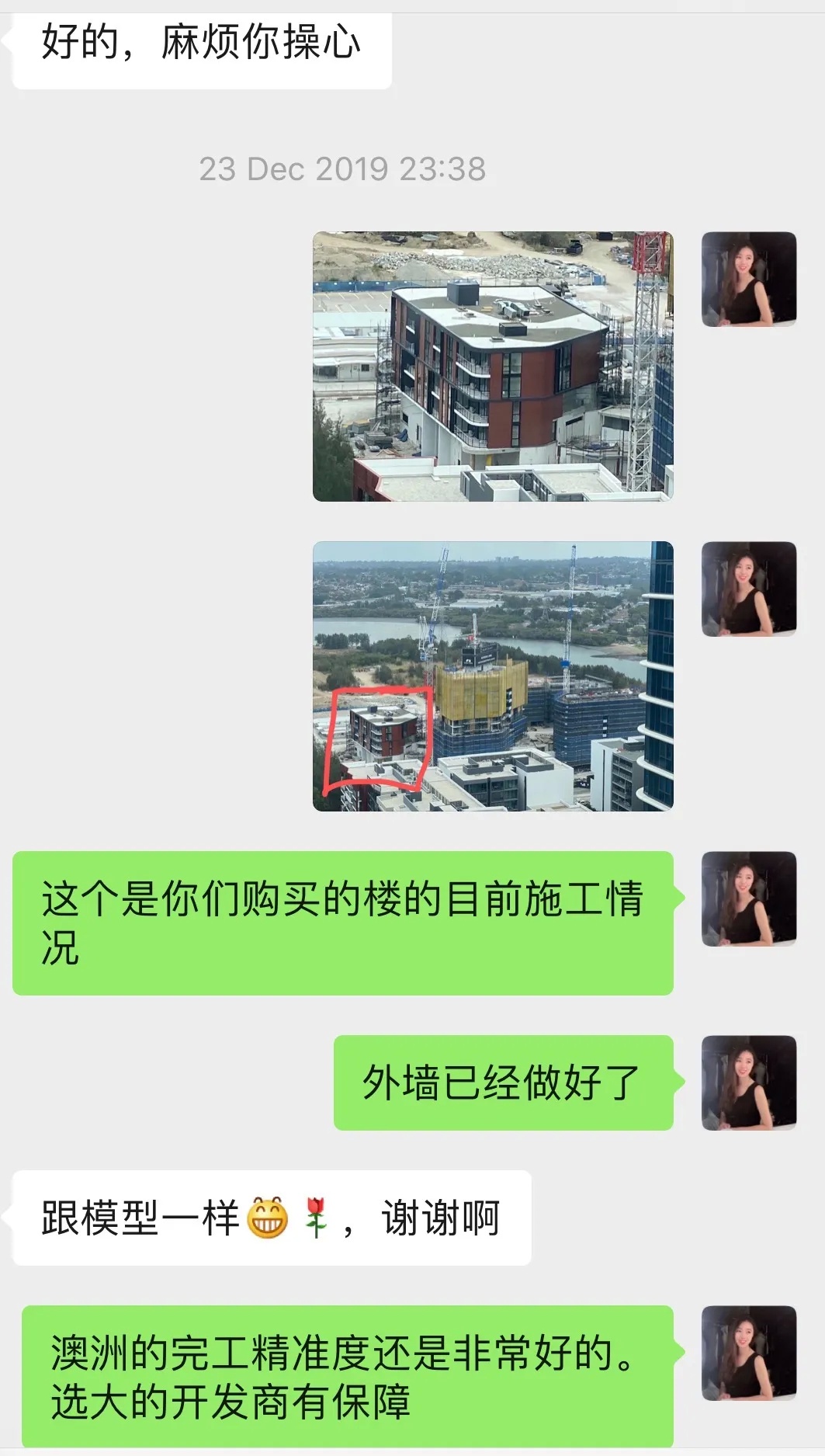Open sender's avatar beside the '澳洲的完工精准度' message
This screenshot has width=825, height=1456.
pyautogui.click(x=749, y=1353)
